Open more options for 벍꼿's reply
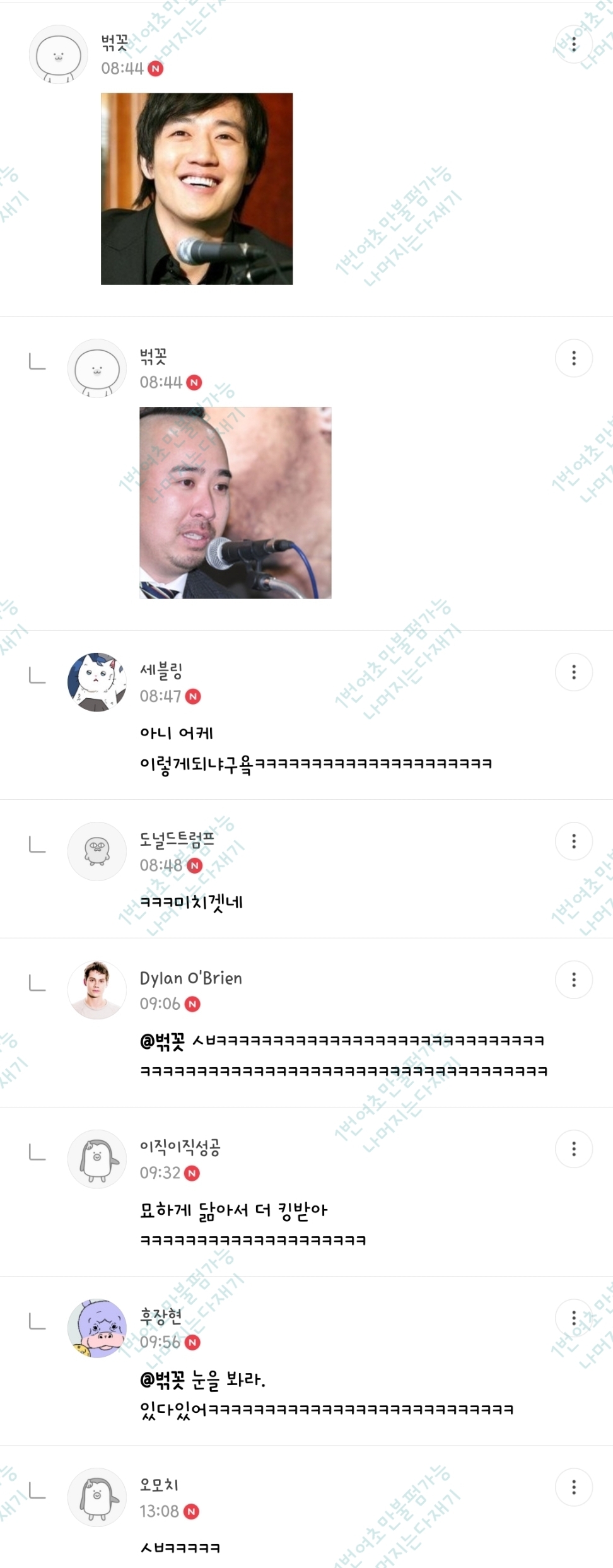 point(573,358)
